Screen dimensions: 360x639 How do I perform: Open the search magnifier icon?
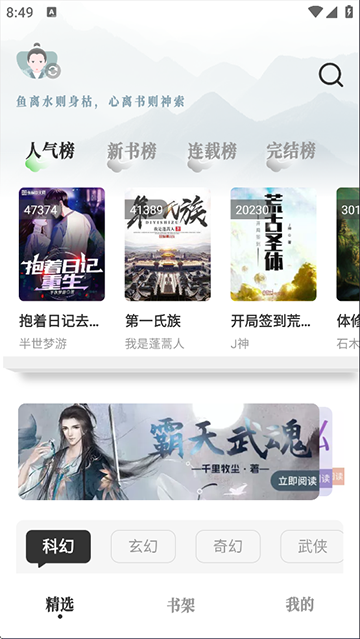[330, 75]
